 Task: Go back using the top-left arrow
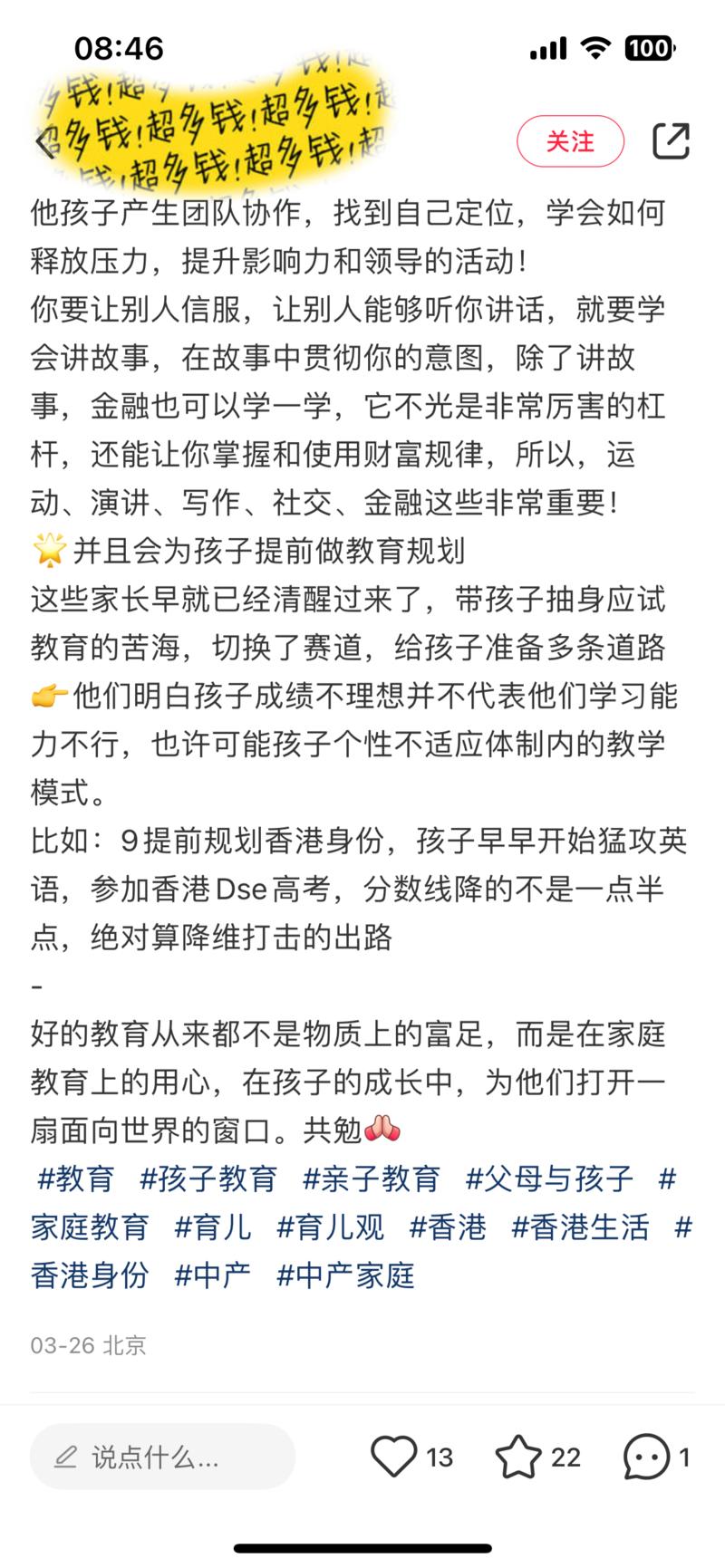coord(43,142)
